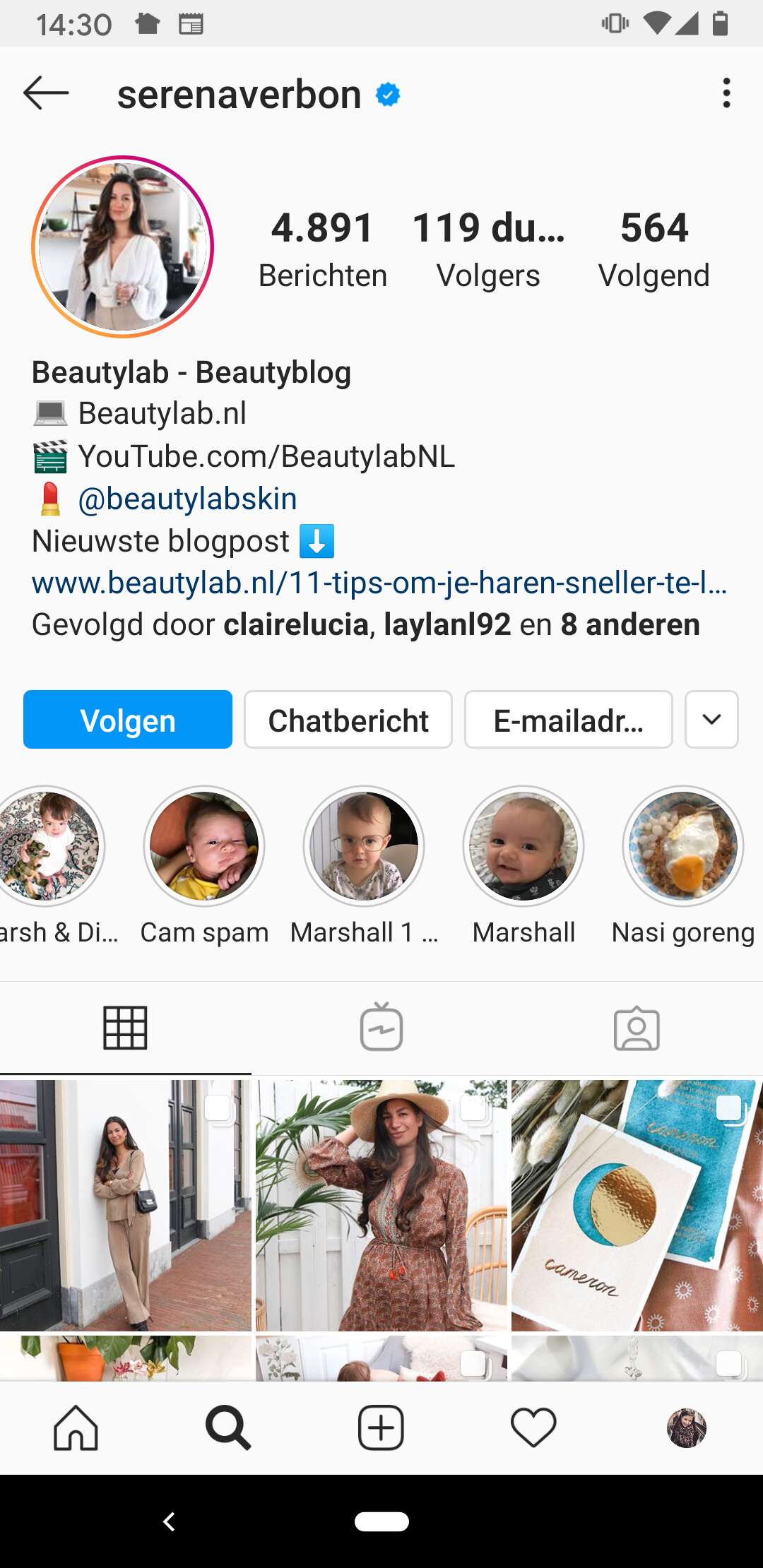
Task: Go back using the top arrow
Action: tap(46, 93)
